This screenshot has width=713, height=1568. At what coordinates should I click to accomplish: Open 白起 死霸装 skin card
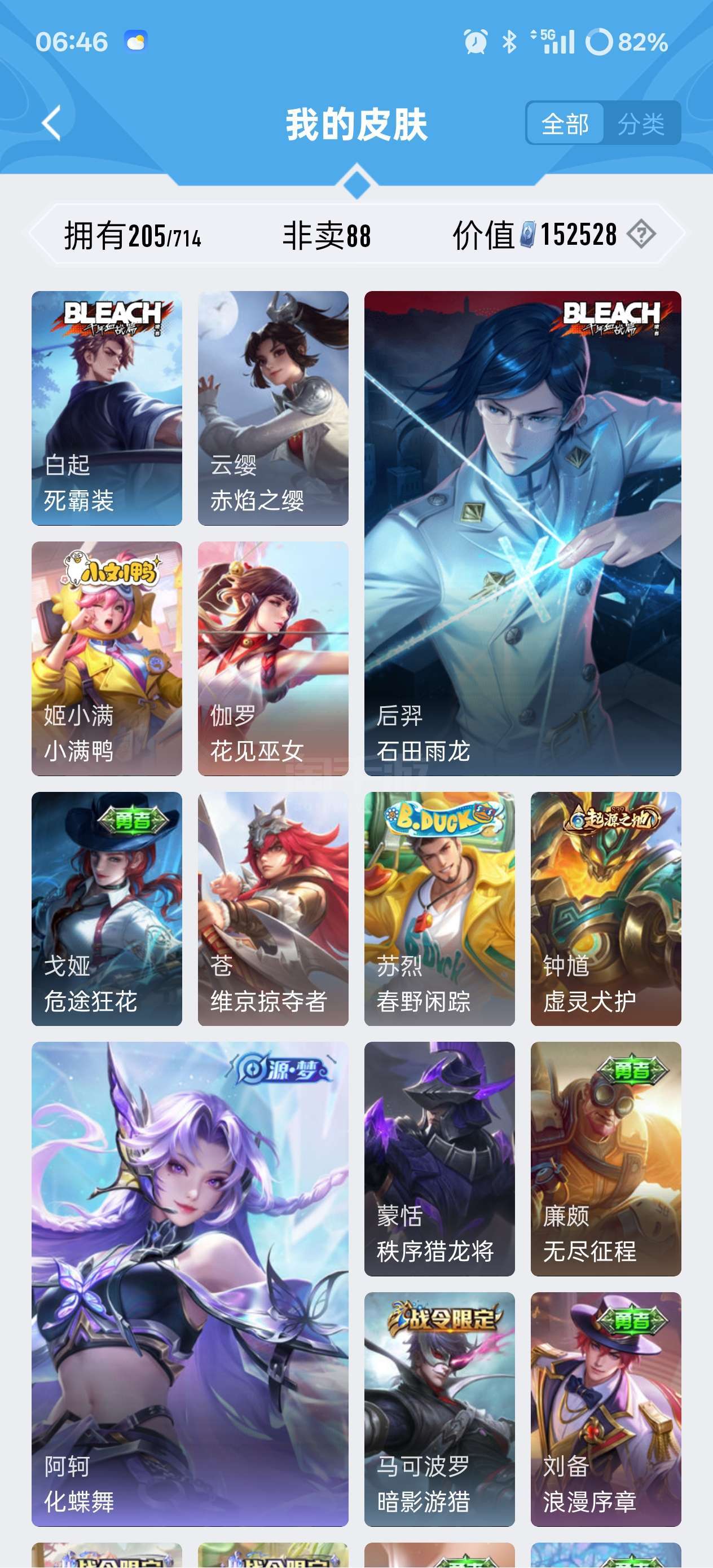(107, 408)
